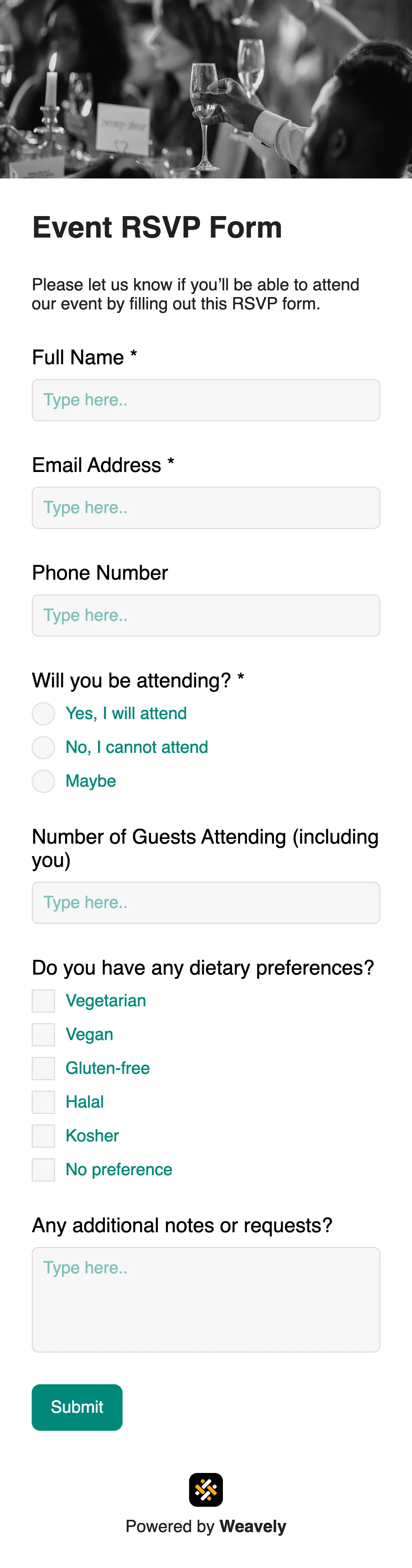Submit the RSVP form
The width and height of the screenshot is (412, 1568).
77,1407
